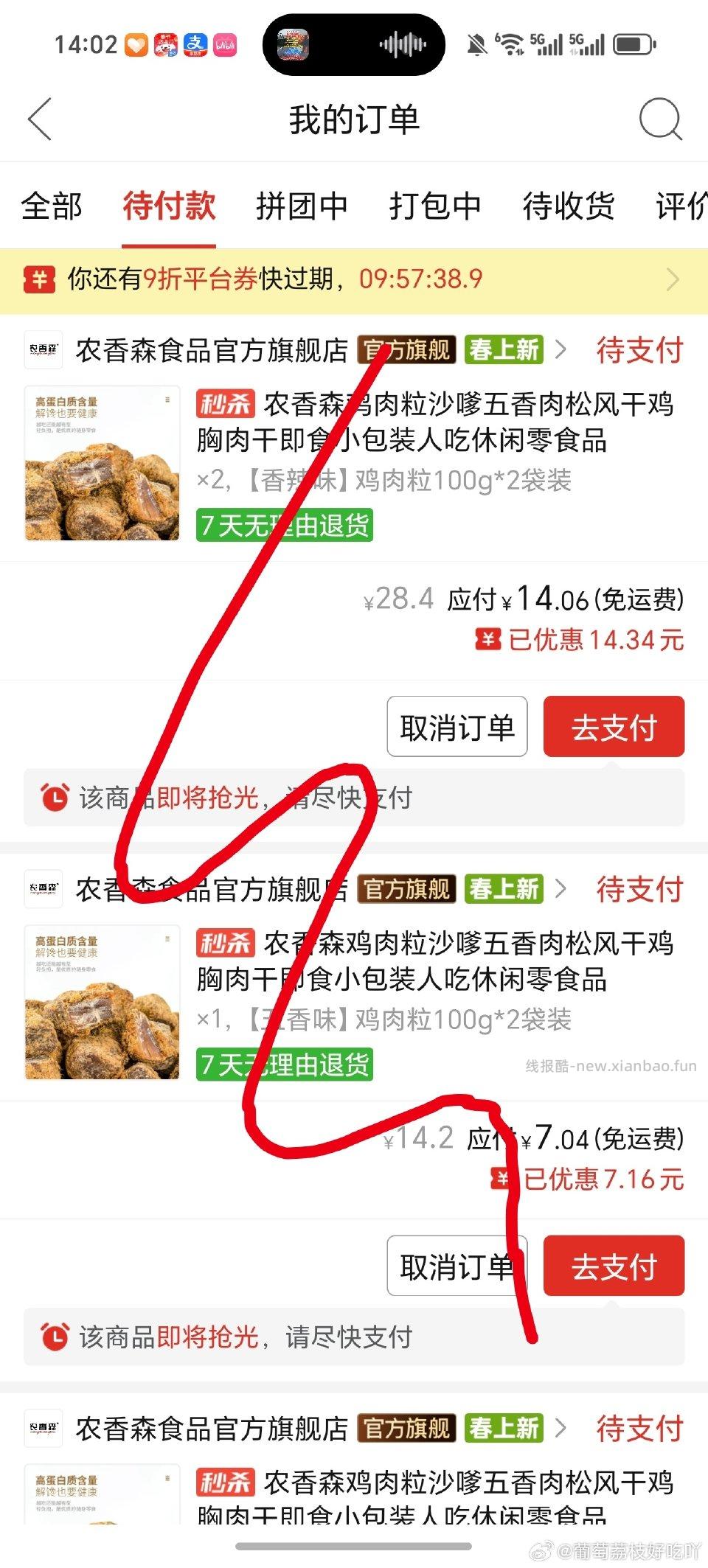Tap 取消订单 on the ¥7.04 order
This screenshot has width=708, height=1568.
click(457, 1266)
